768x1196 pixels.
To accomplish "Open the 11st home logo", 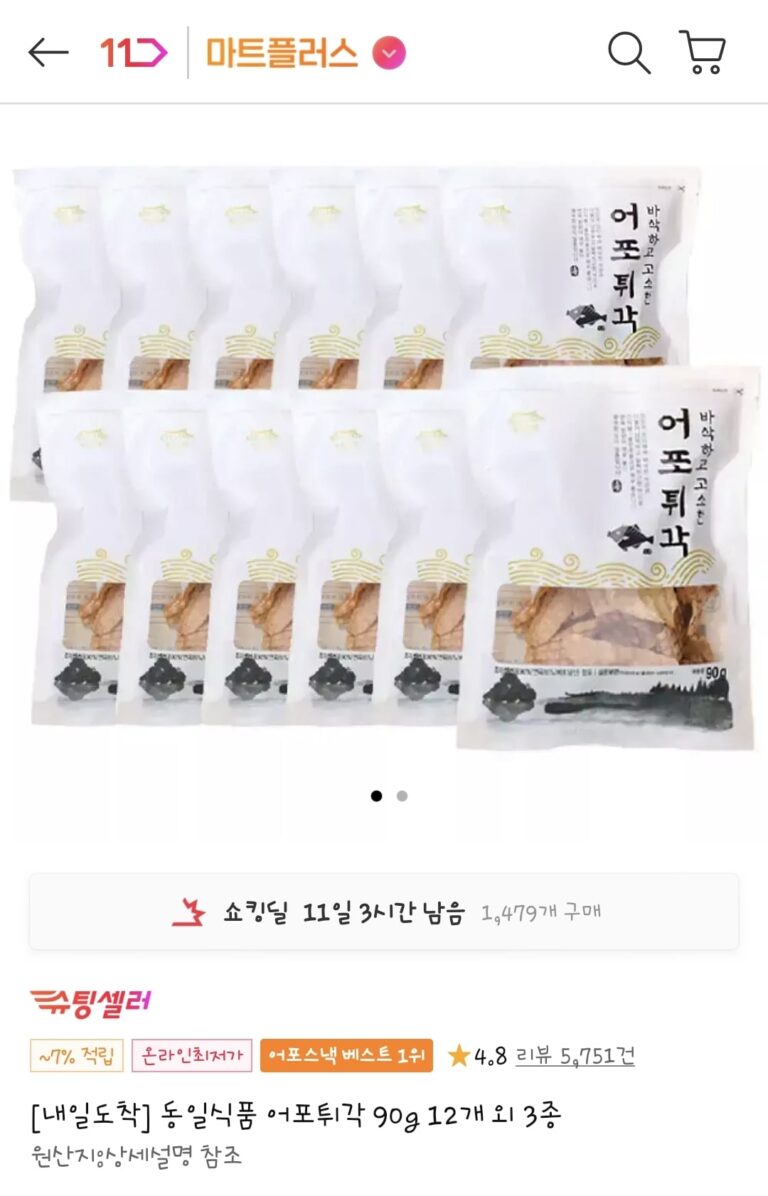I will [x=134, y=52].
